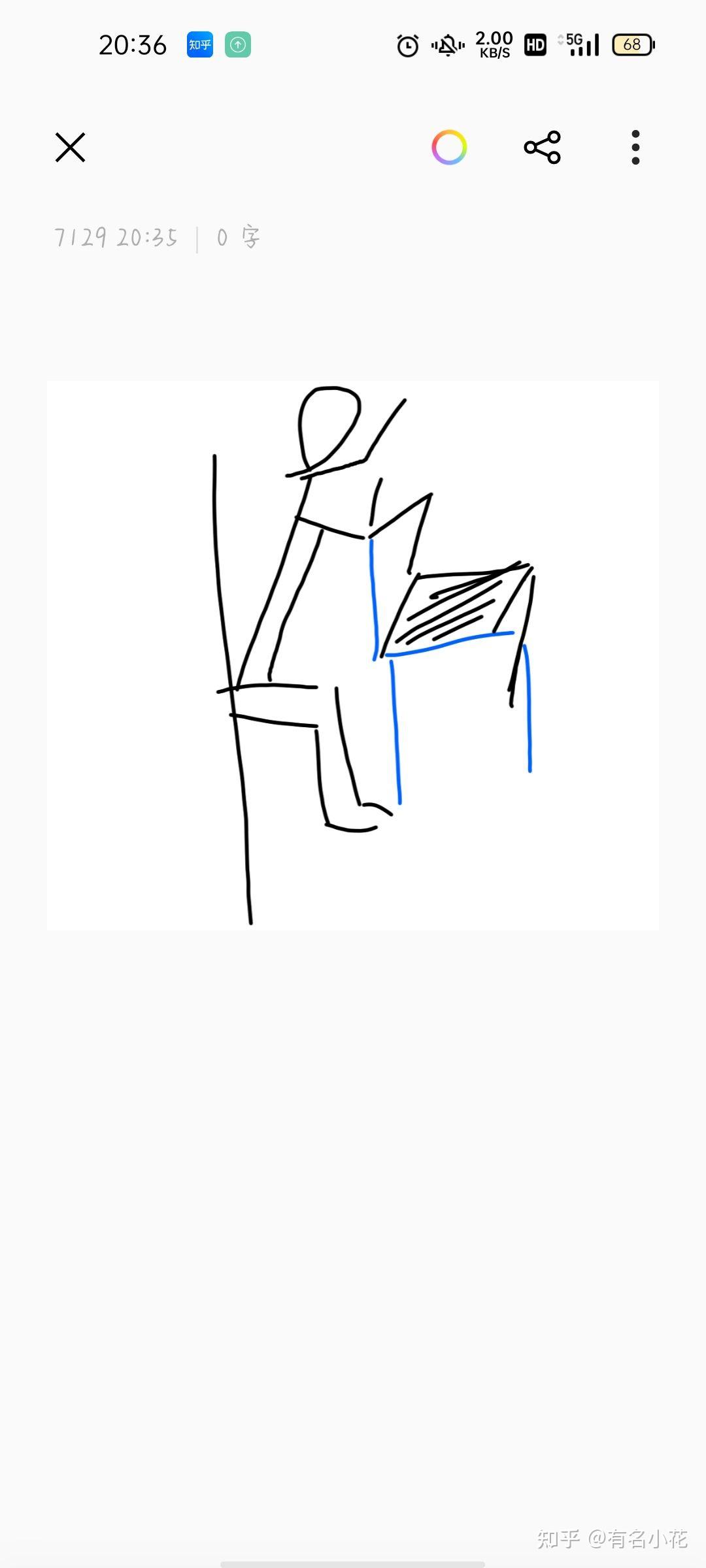The height and width of the screenshot is (1568, 706).
Task: Close the note with the X icon
Action: tap(71, 148)
